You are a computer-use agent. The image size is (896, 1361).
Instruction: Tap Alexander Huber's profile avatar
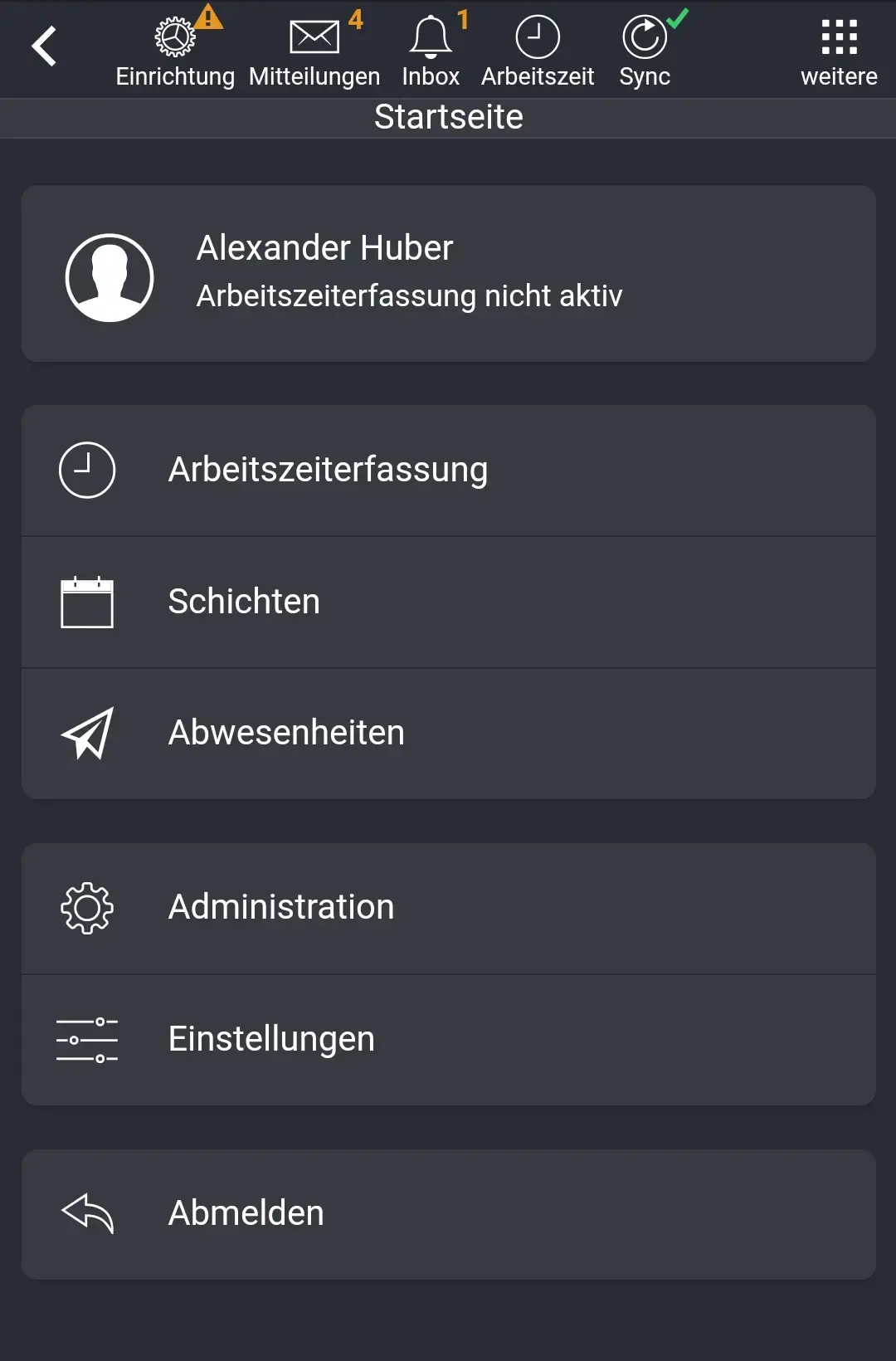pyautogui.click(x=109, y=276)
